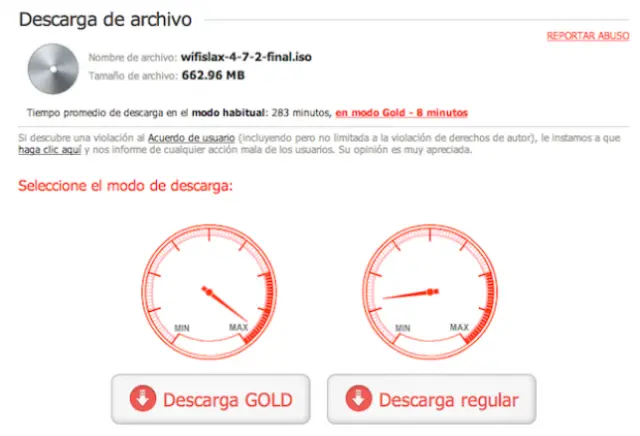This screenshot has height=436, width=640.
Task: Read the Acuerdo de usuario link
Action: [x=191, y=136]
